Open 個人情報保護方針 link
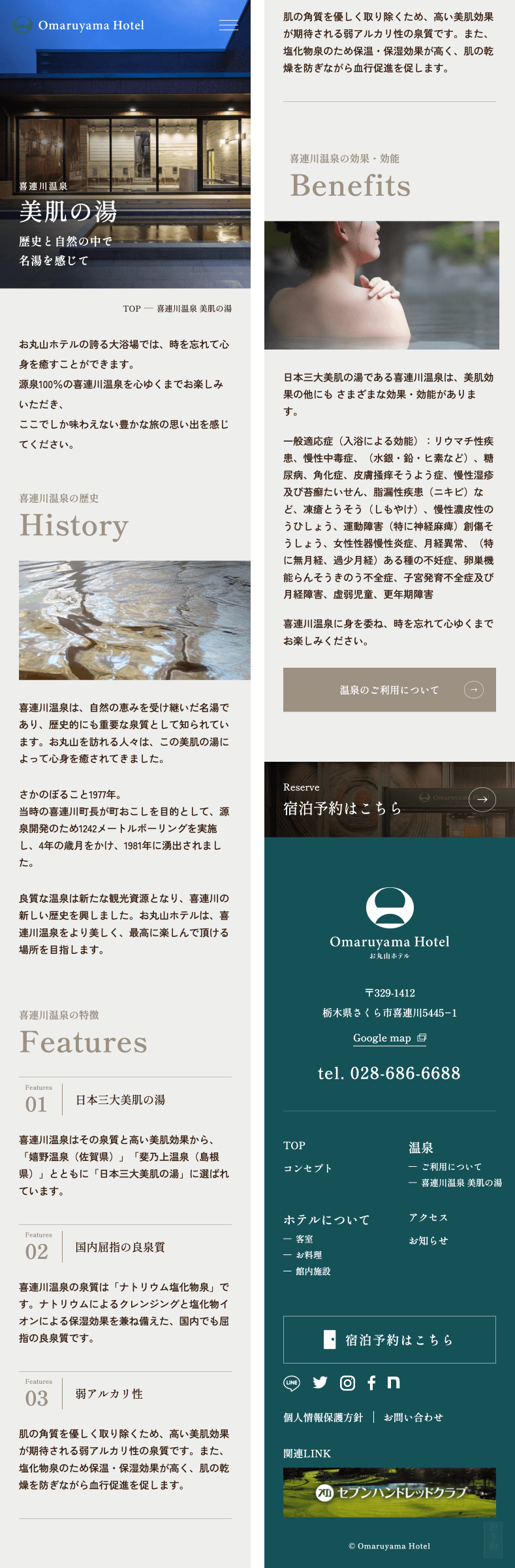The image size is (515, 1568). pos(322,1417)
